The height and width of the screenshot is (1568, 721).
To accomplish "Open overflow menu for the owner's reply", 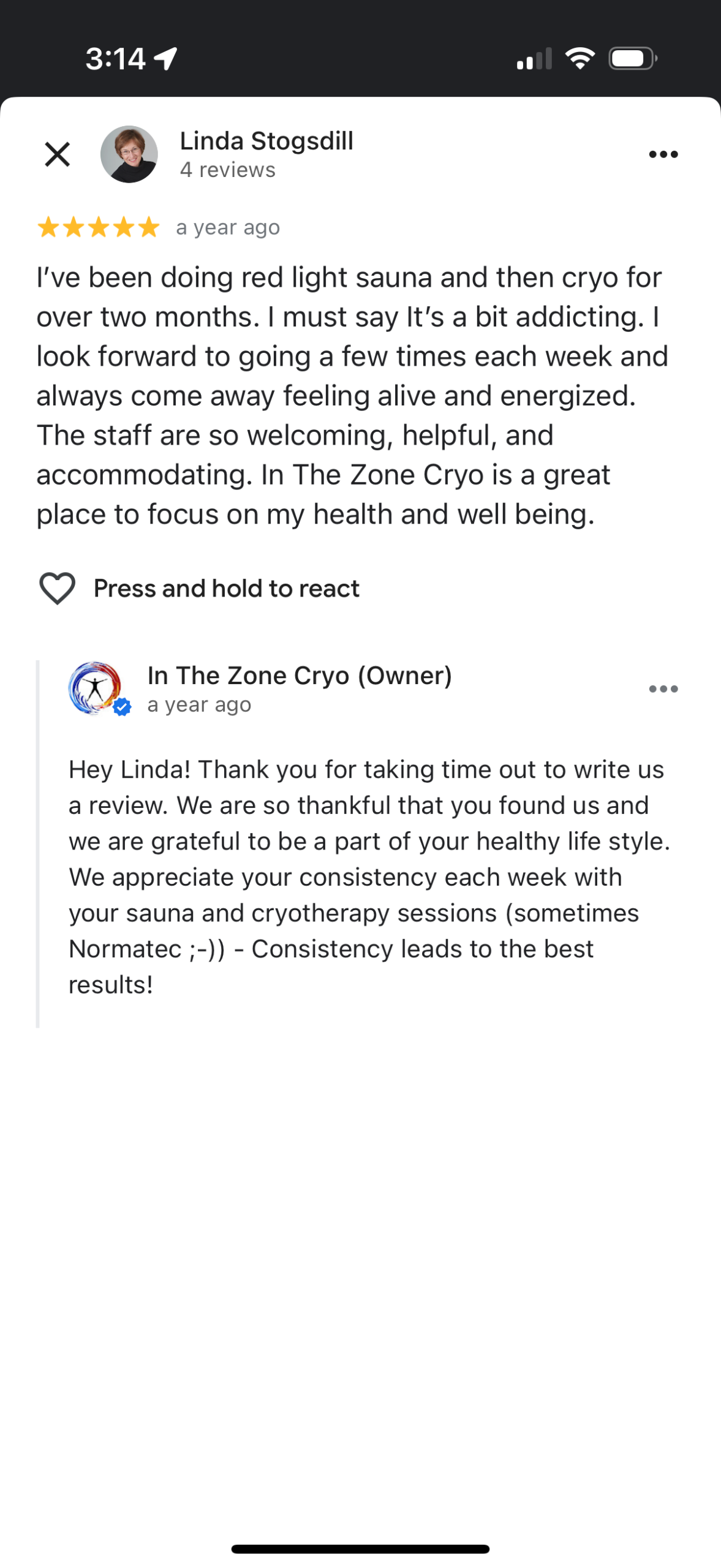I will pyautogui.click(x=663, y=689).
